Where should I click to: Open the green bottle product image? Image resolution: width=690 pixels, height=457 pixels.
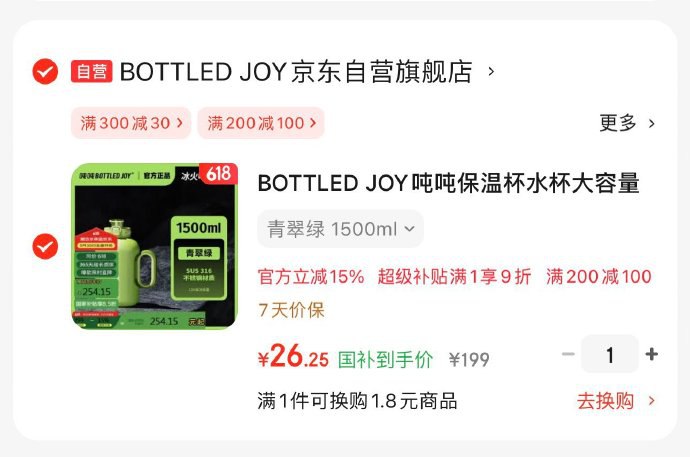[x=154, y=245]
